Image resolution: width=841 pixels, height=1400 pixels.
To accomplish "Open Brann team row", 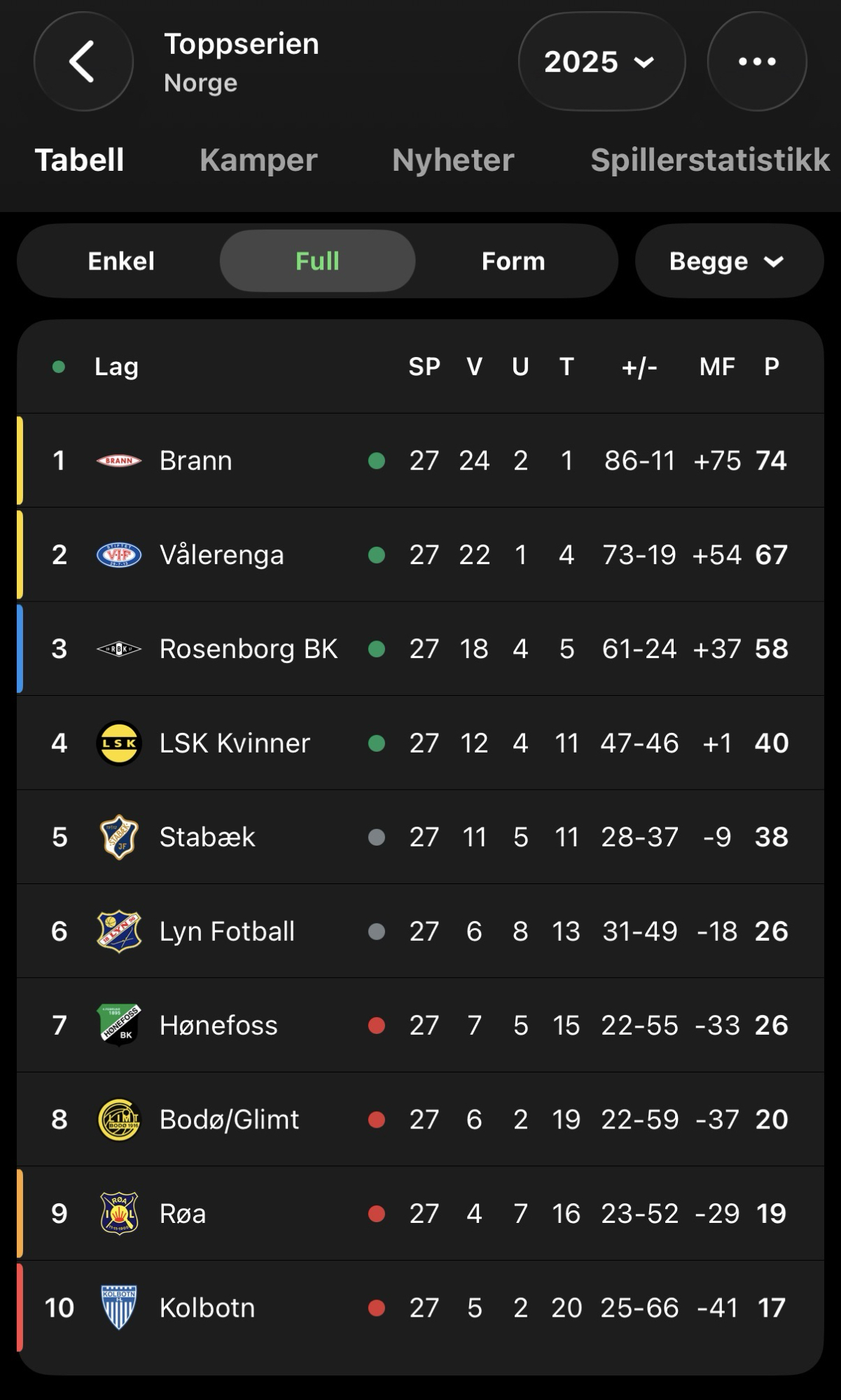I will pos(196,461).
